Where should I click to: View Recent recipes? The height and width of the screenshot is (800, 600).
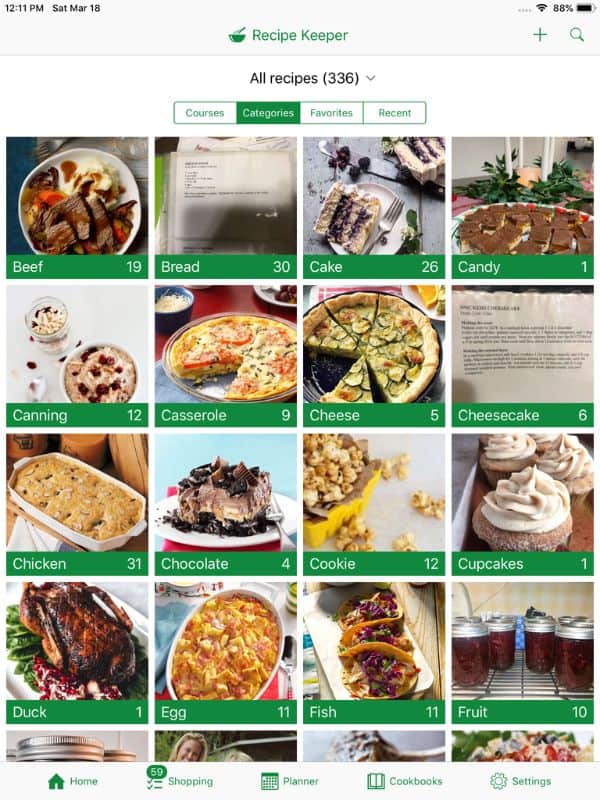click(x=394, y=113)
